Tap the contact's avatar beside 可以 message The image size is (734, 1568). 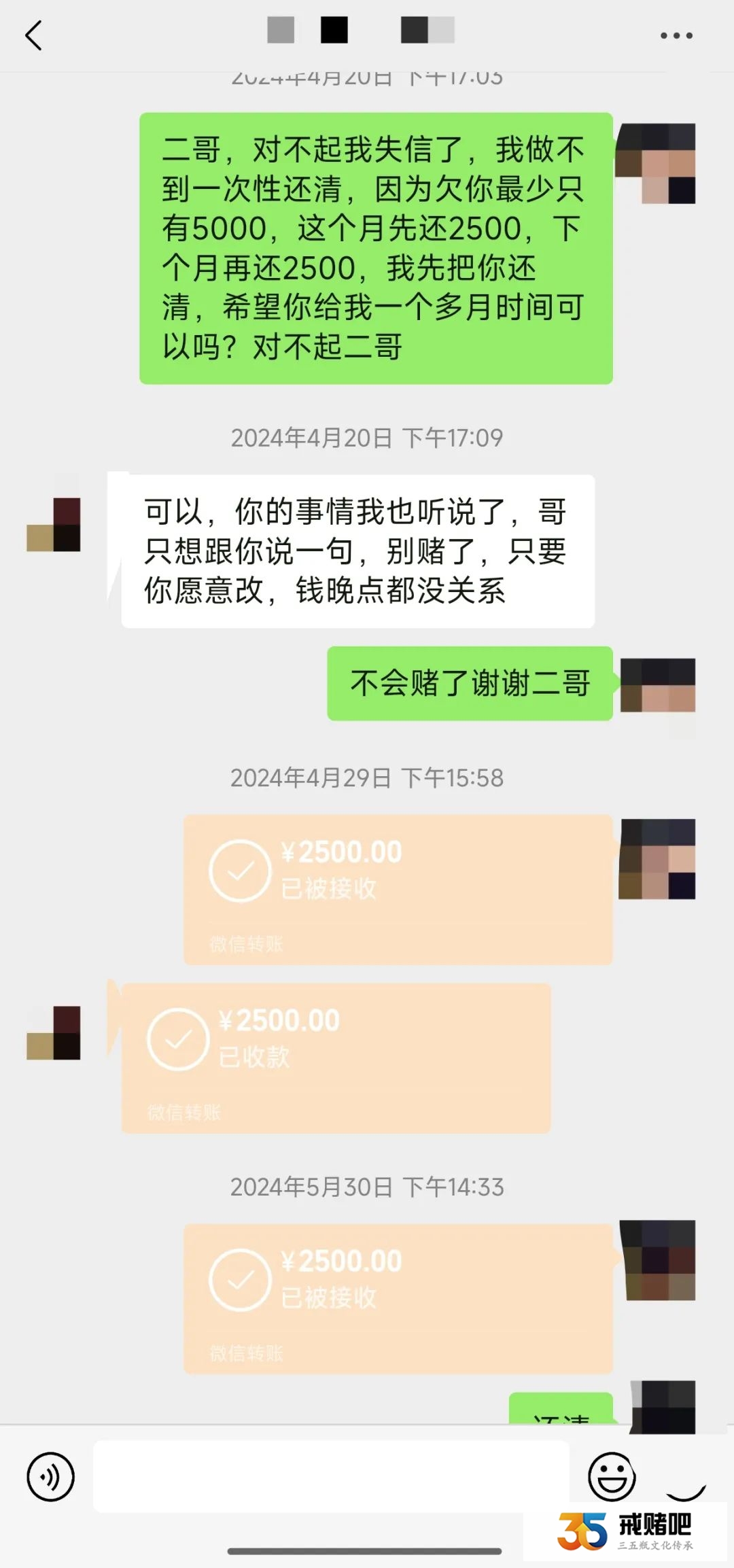point(54,524)
